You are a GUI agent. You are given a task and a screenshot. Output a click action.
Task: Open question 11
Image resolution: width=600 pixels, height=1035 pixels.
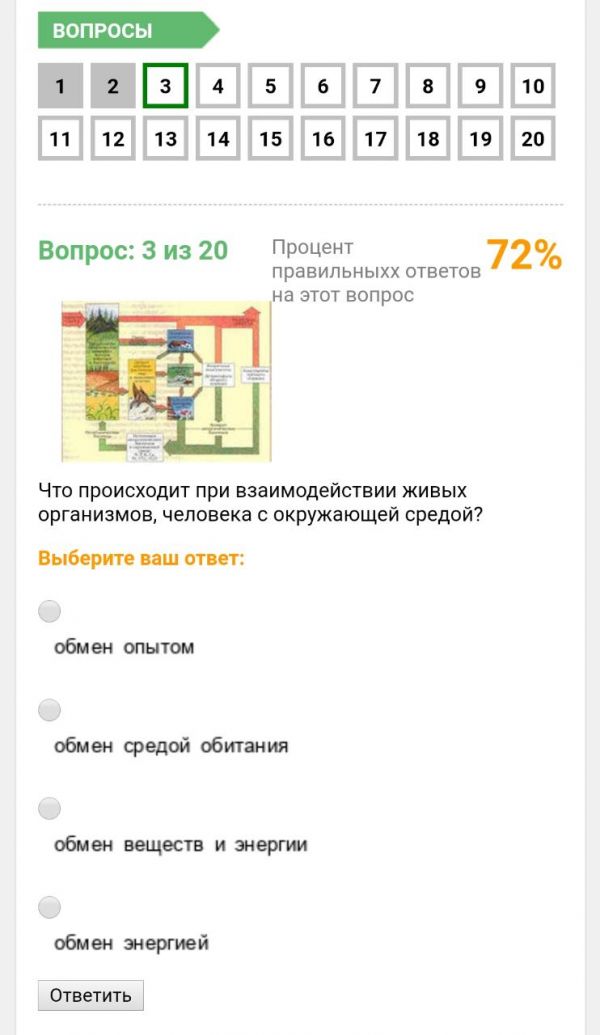(x=60, y=139)
